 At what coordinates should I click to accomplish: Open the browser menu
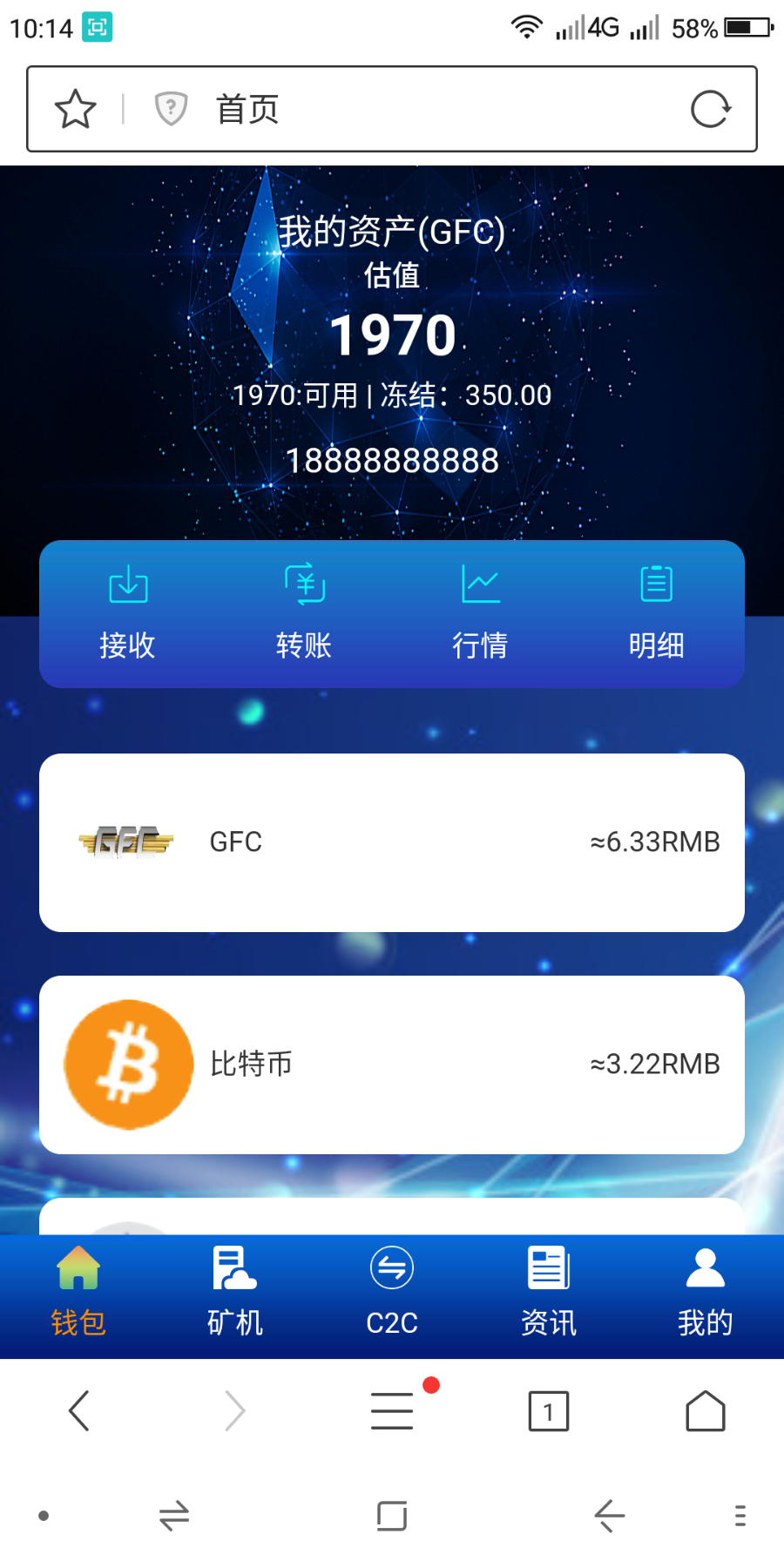(x=392, y=1410)
